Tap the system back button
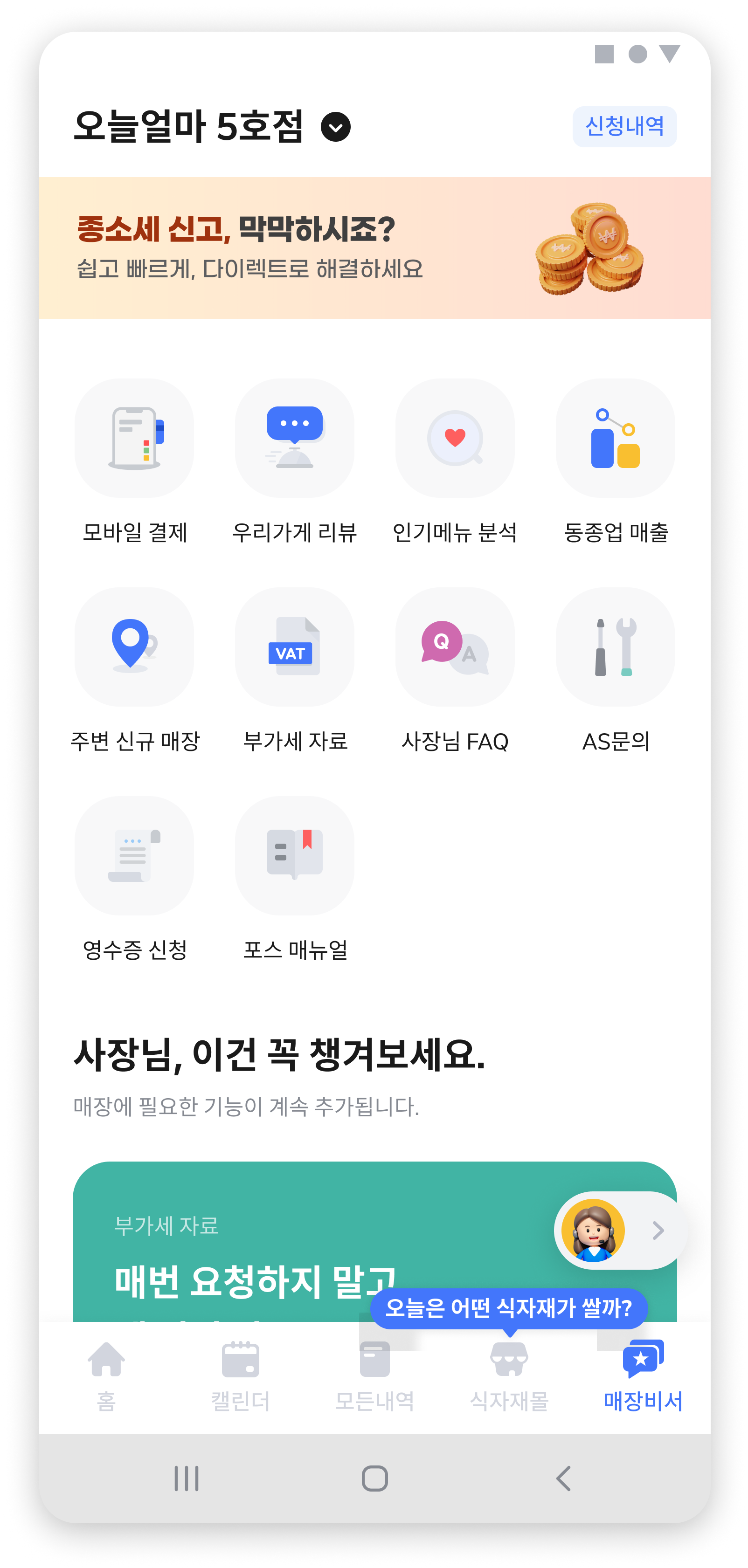This screenshot has height=1568, width=748. [x=563, y=1478]
